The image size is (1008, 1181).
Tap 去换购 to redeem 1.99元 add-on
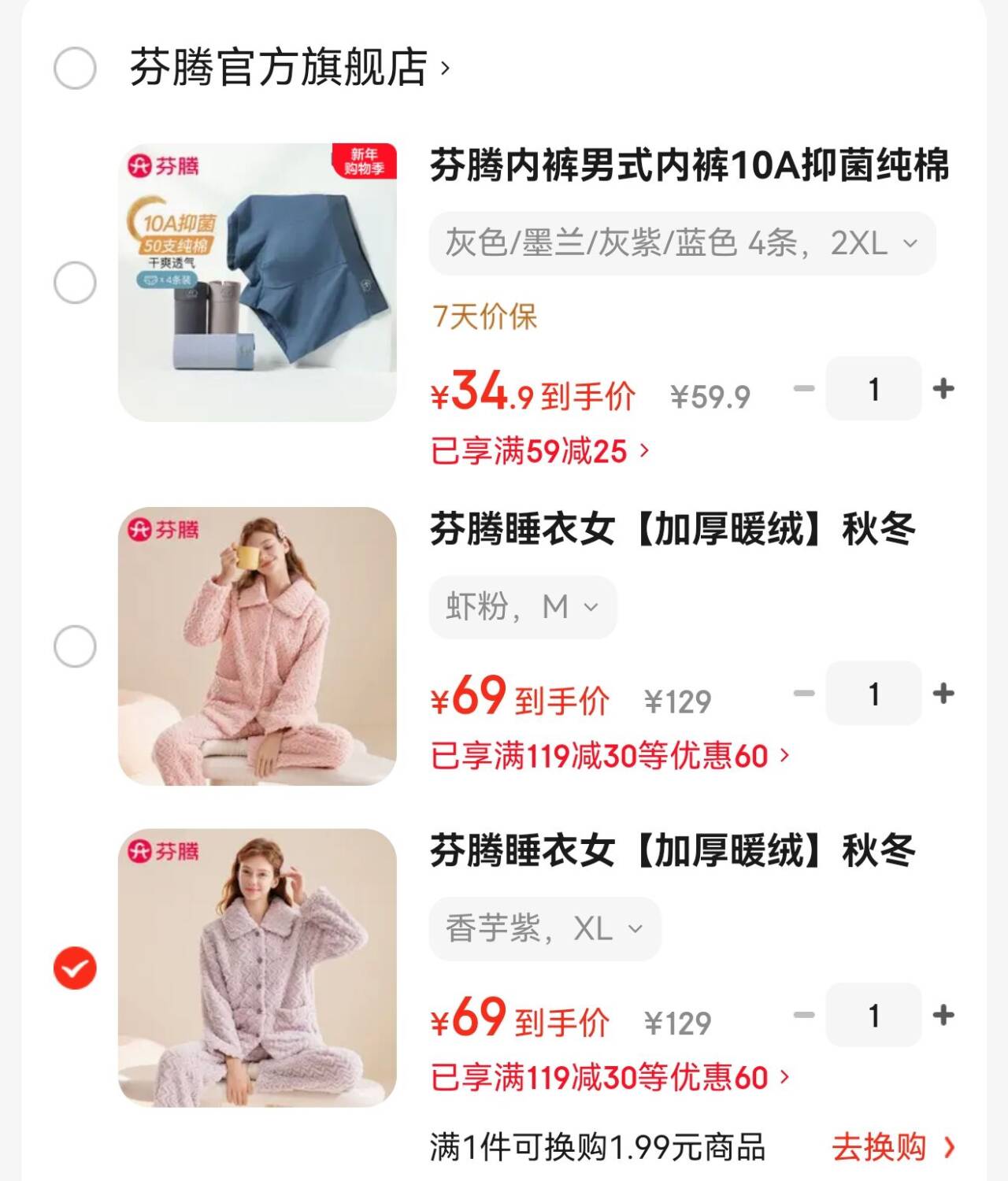(892, 1147)
